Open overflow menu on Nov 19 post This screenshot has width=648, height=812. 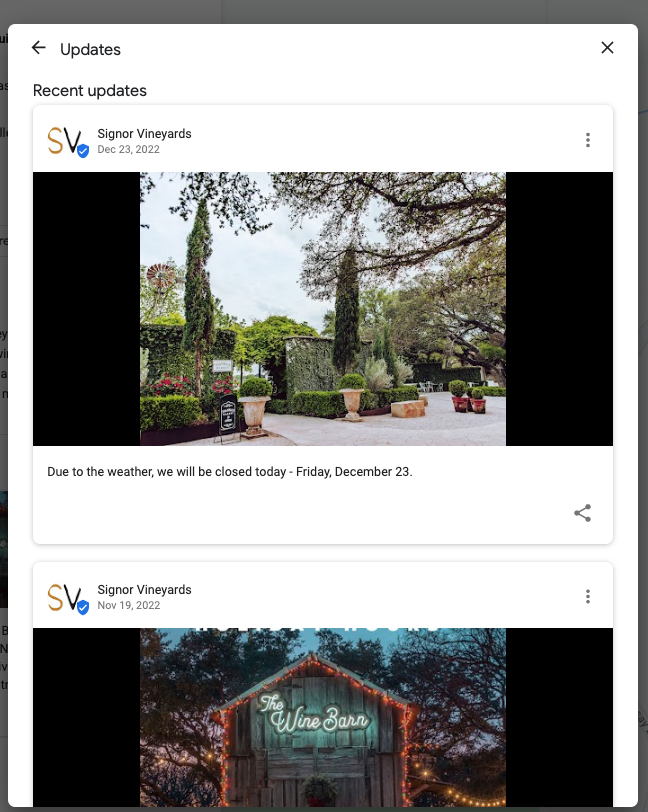point(588,596)
